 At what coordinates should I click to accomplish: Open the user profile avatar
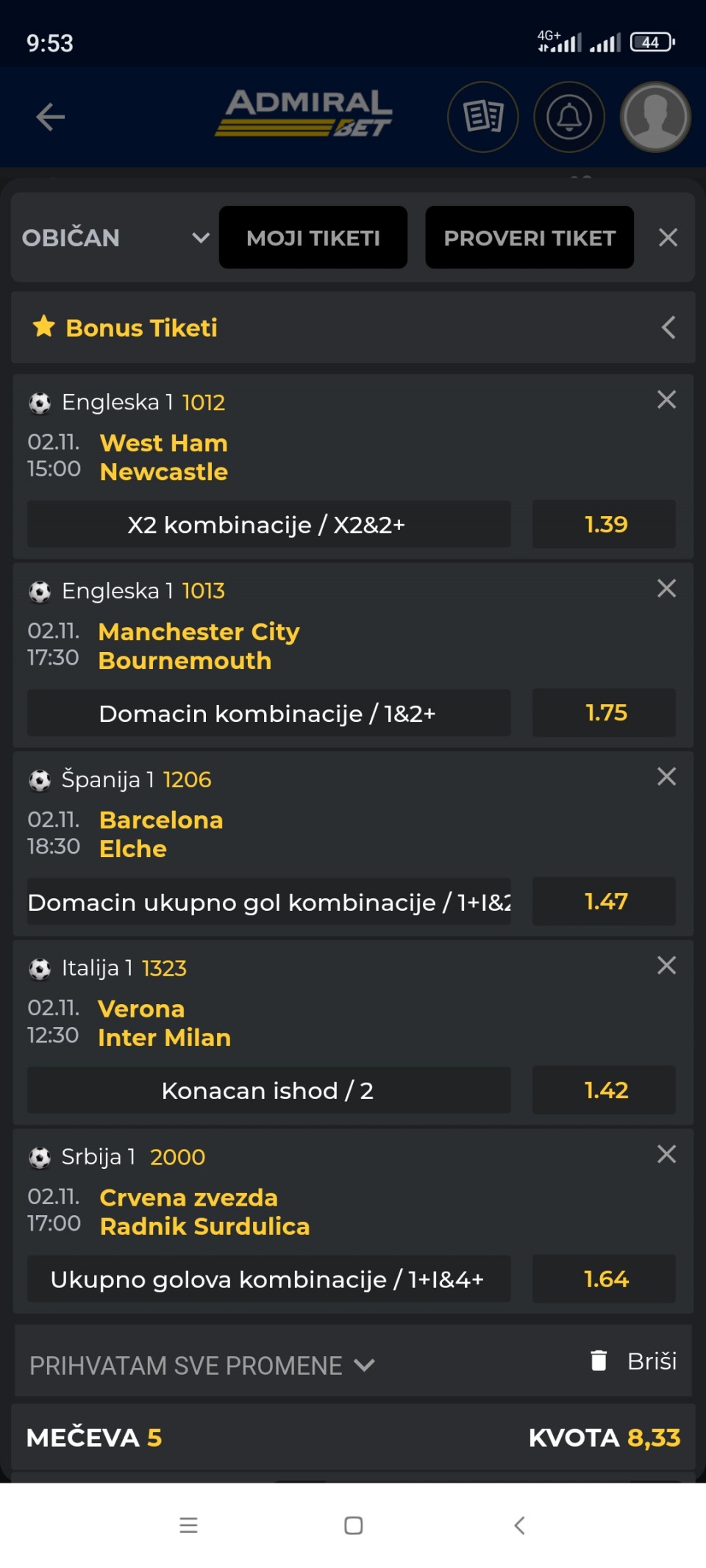click(655, 117)
